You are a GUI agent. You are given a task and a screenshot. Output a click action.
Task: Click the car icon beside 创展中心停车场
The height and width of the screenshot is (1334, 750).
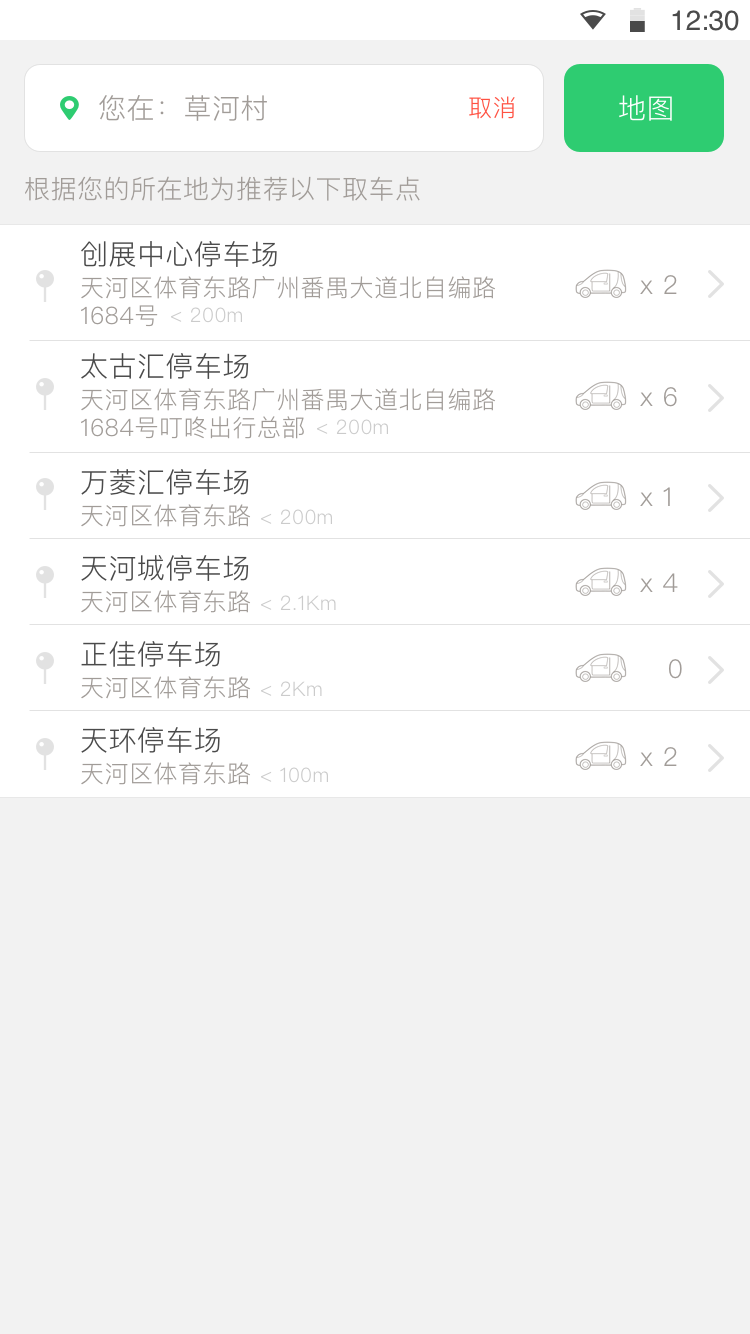pos(600,283)
